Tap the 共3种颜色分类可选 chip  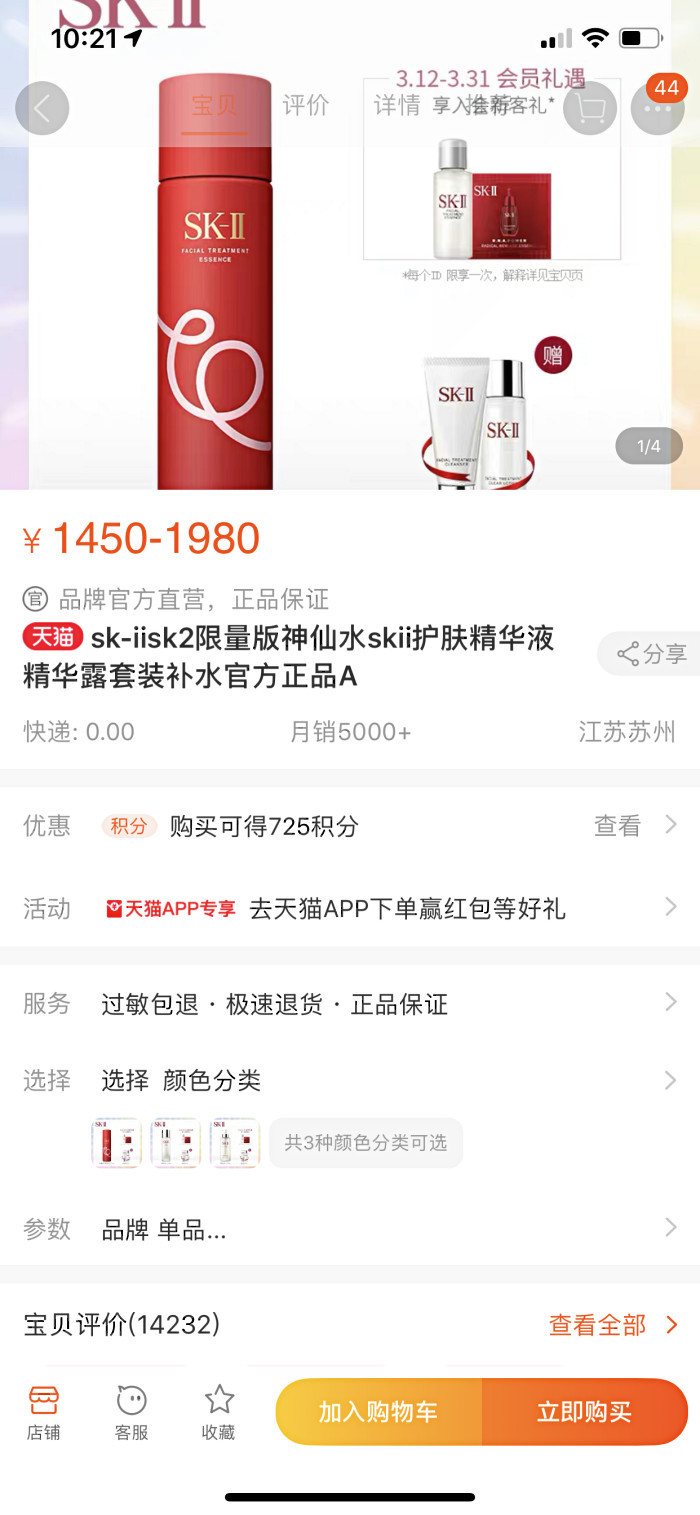coord(366,1143)
